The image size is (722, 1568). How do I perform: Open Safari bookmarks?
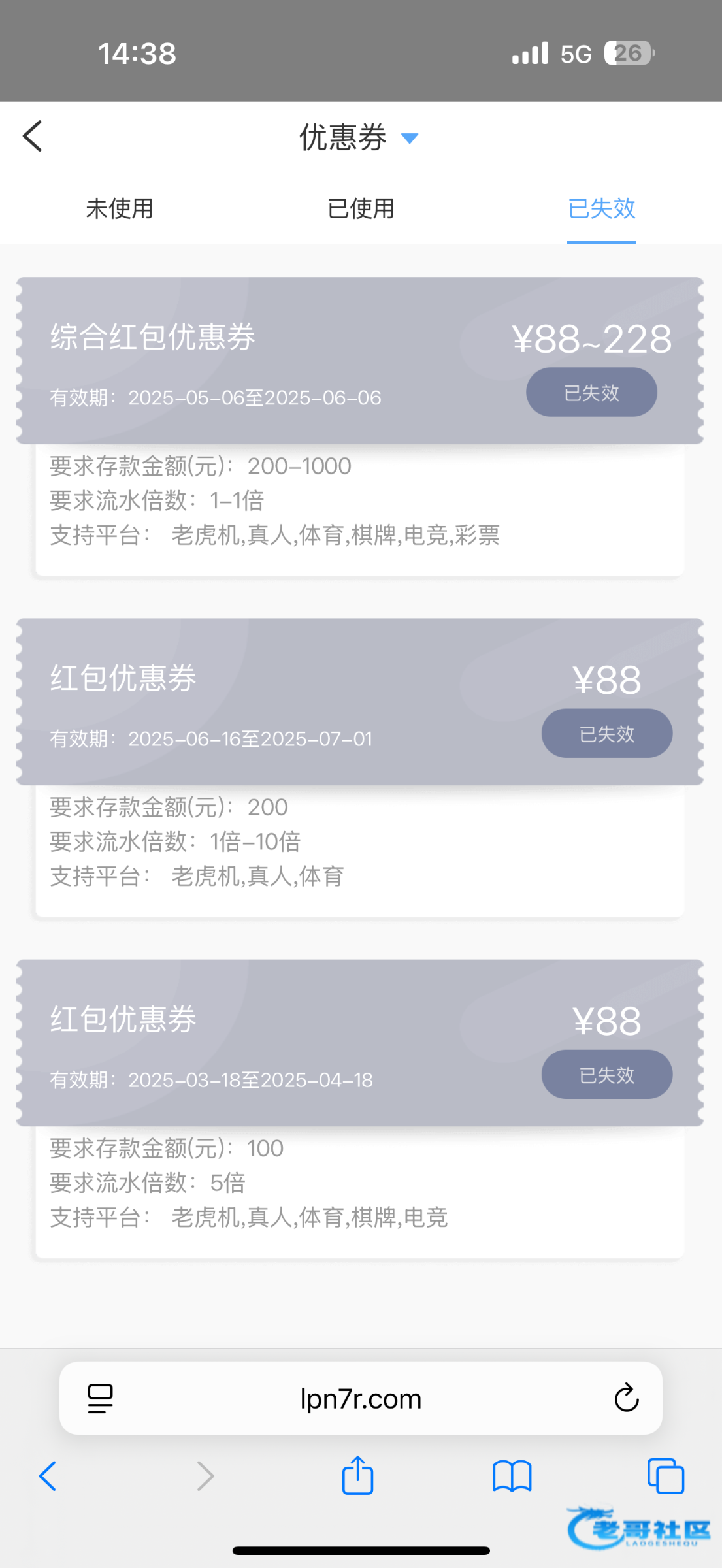coord(512,1476)
